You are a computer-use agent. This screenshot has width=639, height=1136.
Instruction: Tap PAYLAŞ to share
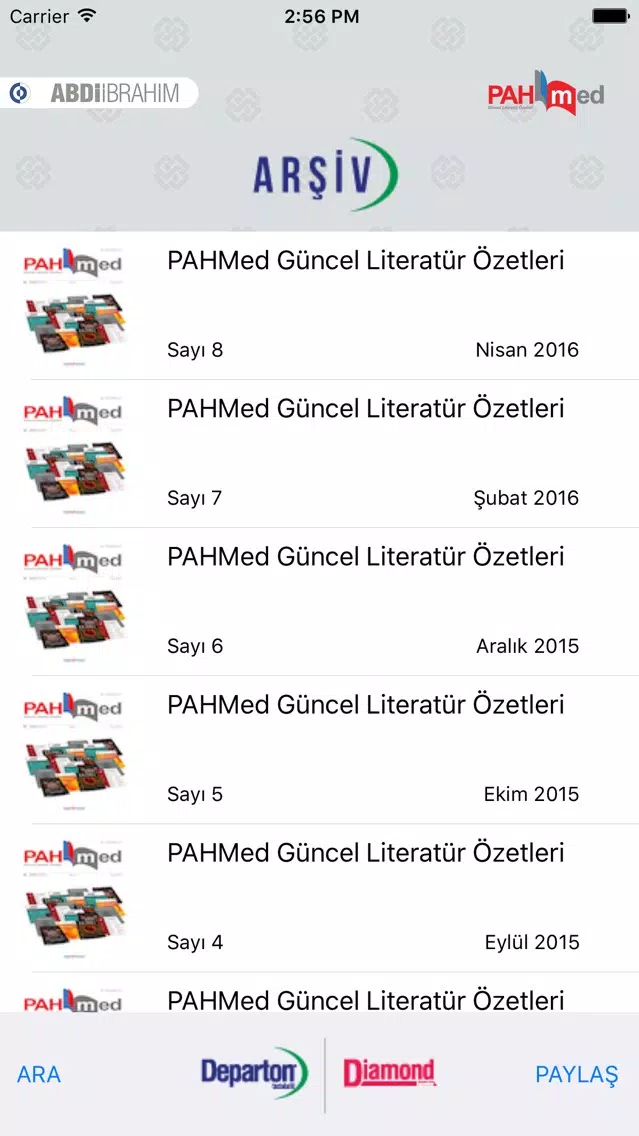pyautogui.click(x=577, y=1074)
